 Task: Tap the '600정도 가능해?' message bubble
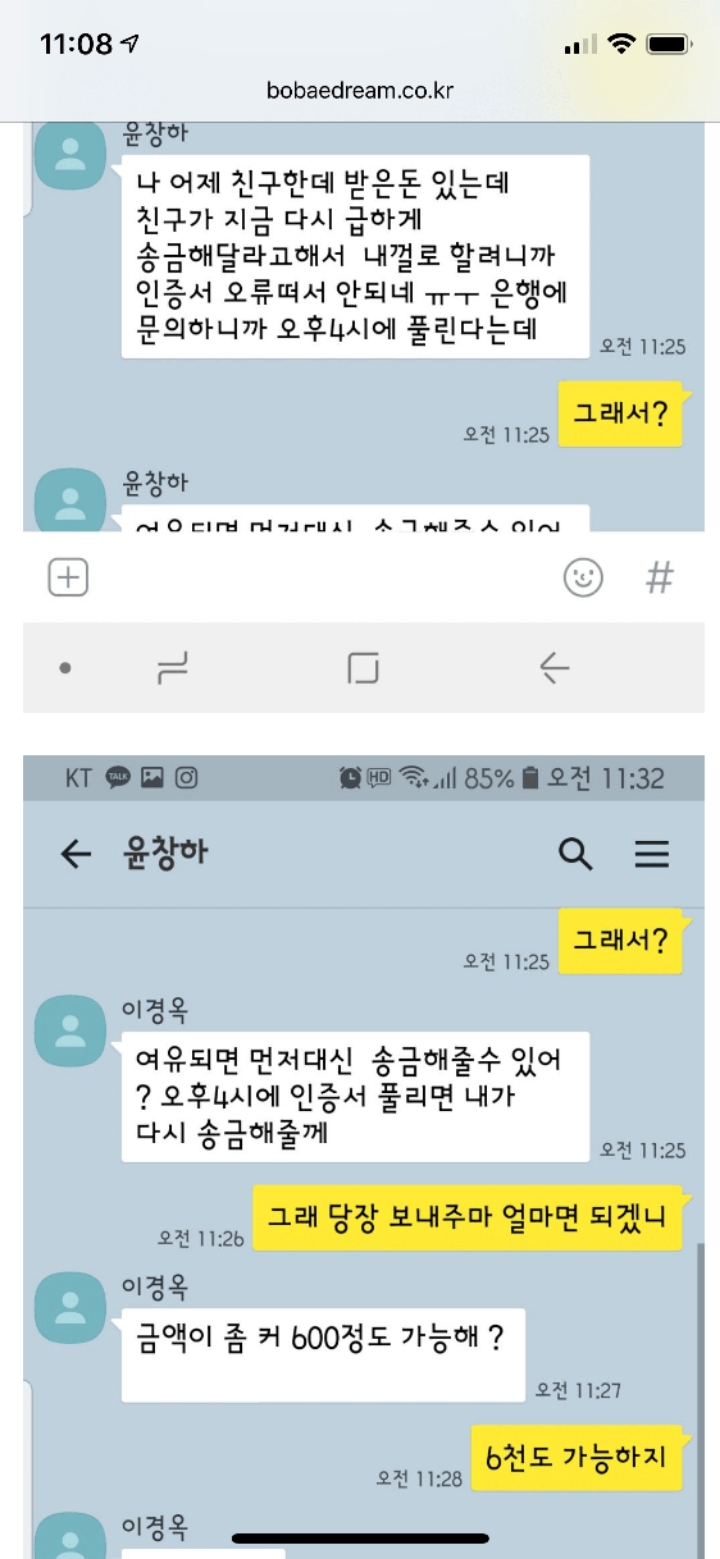(325, 1355)
